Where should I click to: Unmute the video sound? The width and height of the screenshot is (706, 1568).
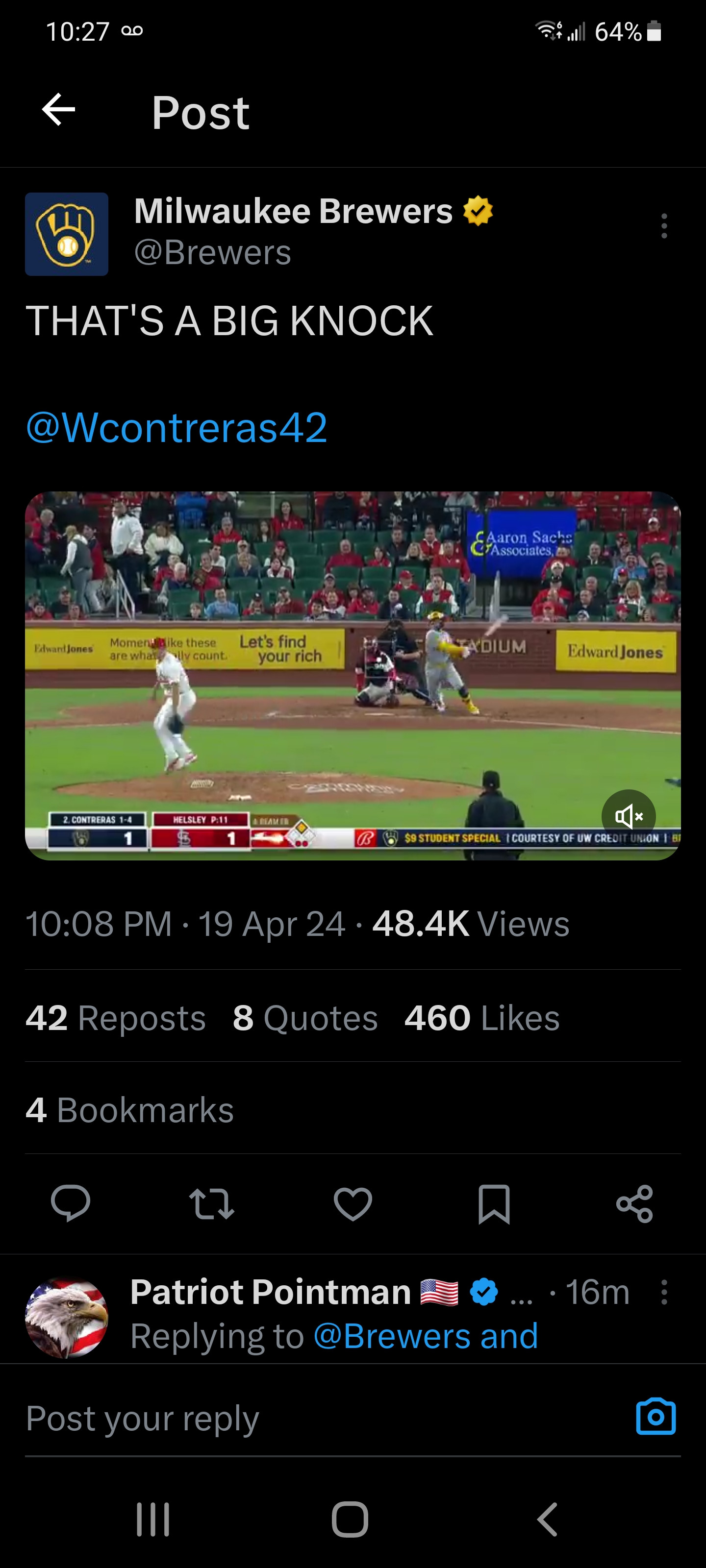tap(628, 816)
